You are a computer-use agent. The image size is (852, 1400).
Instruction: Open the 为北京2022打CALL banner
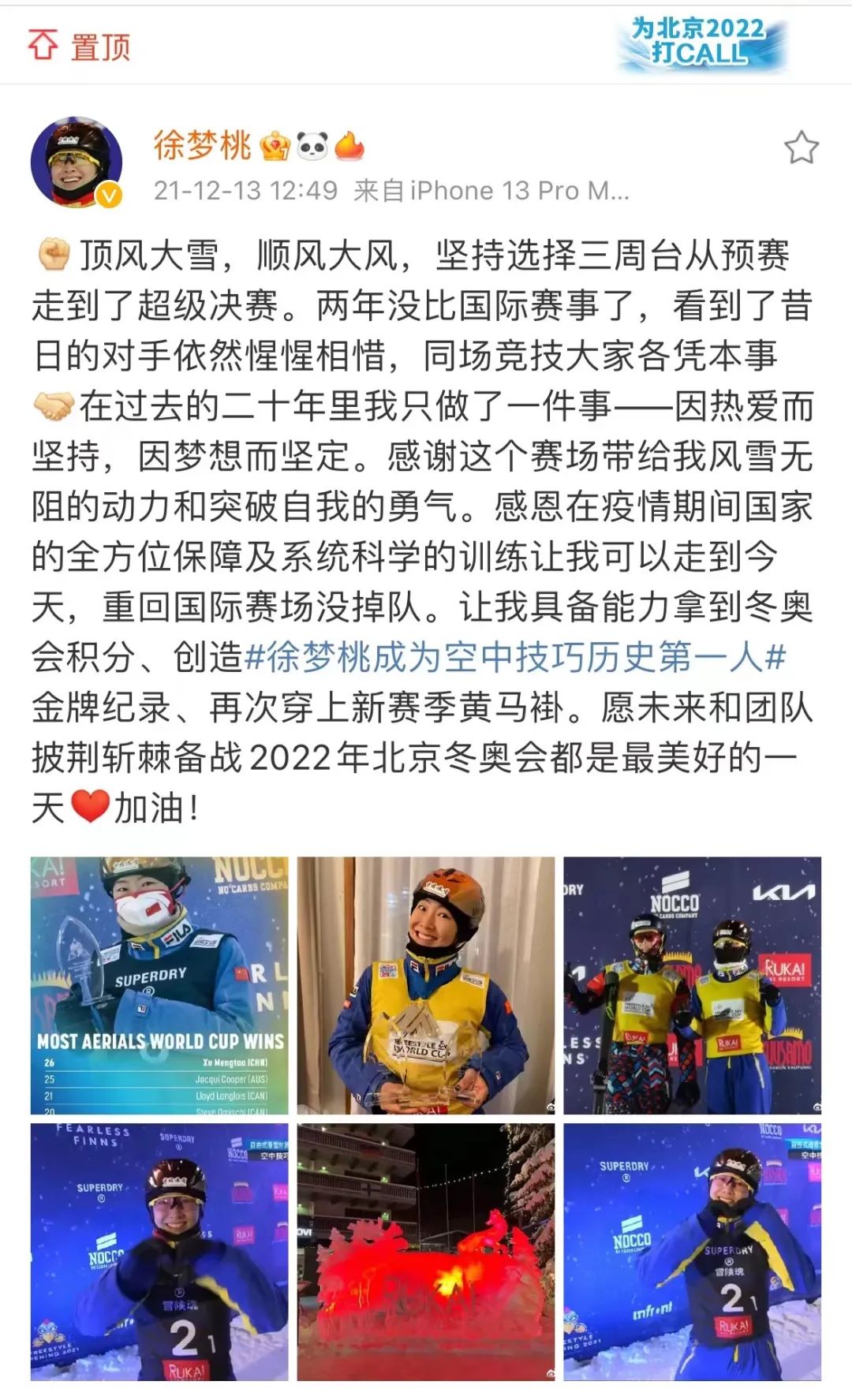pos(700,42)
